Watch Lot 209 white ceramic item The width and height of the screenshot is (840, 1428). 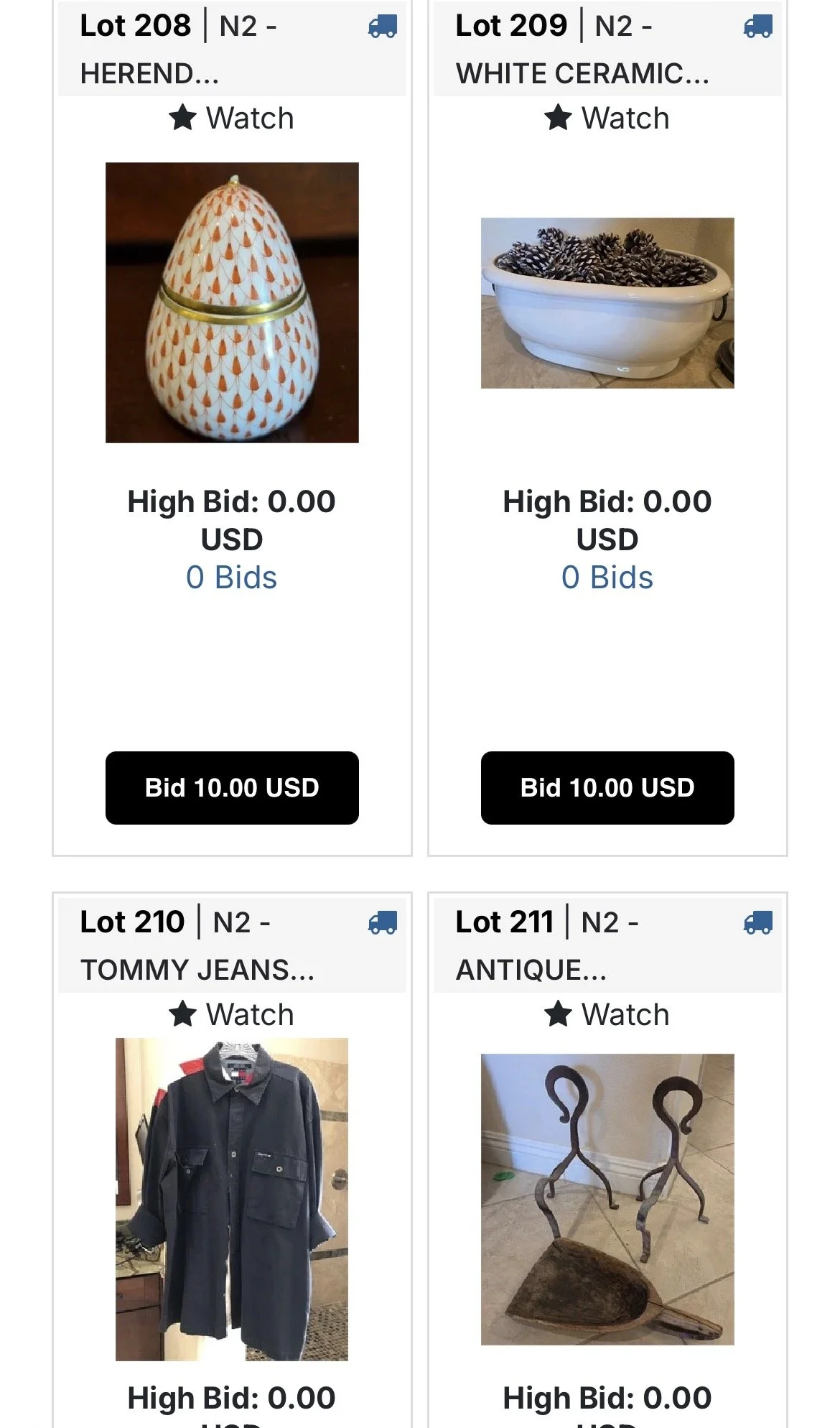607,118
